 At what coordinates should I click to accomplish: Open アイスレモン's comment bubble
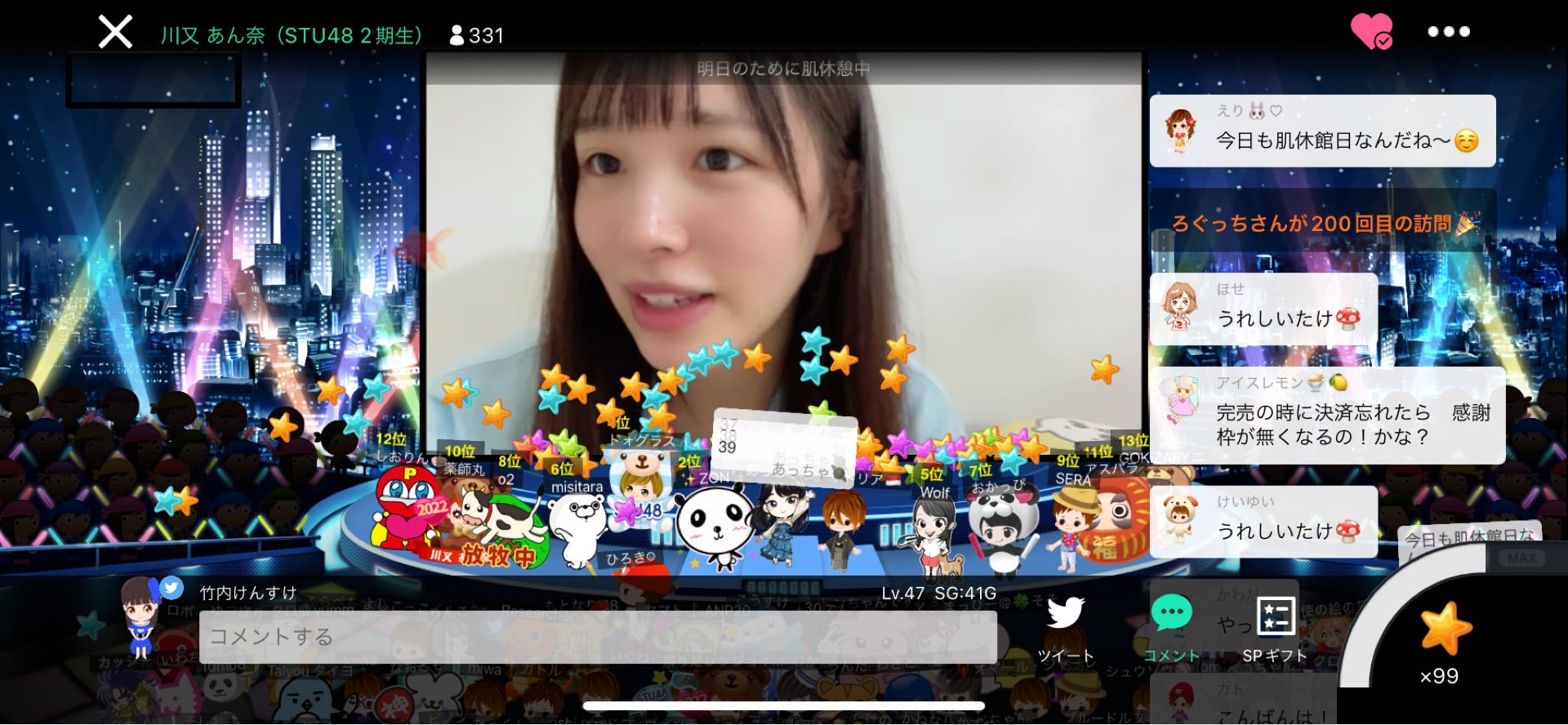click(1327, 416)
